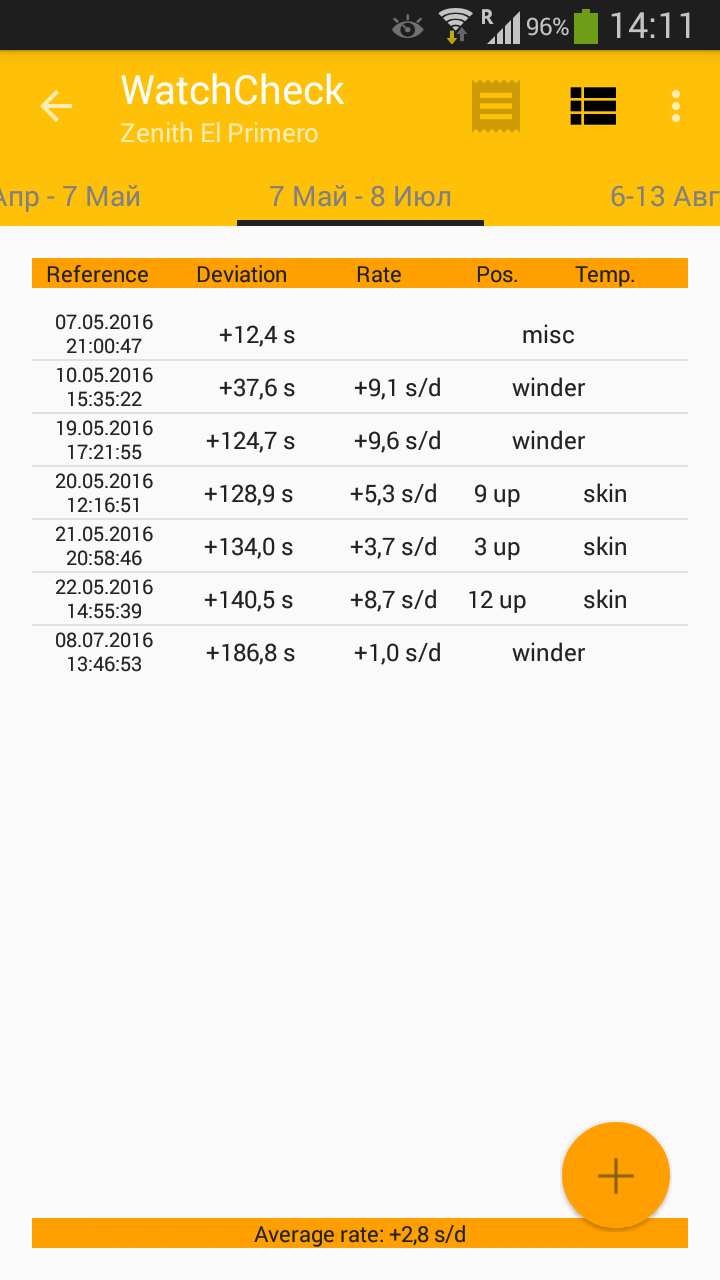Open the receipt-style log icon
Viewport: 720px width, 1280px height.
pyautogui.click(x=496, y=105)
